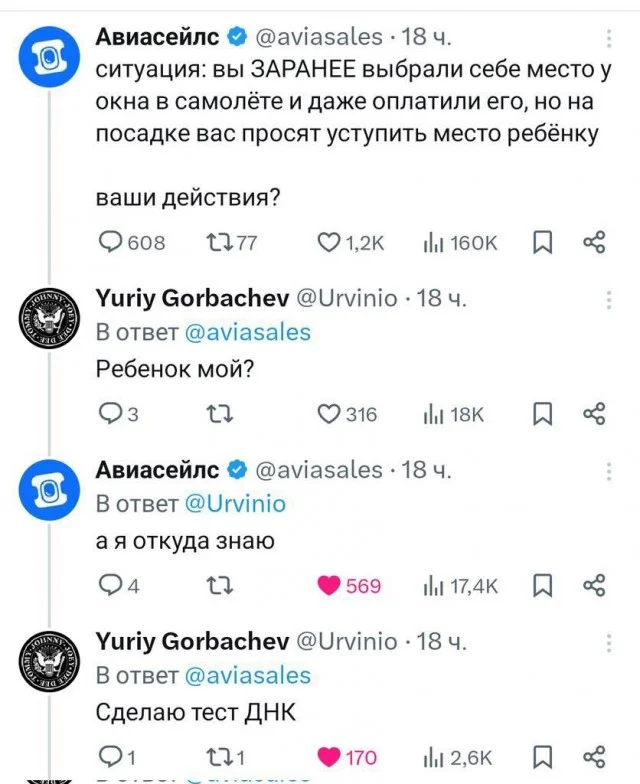Viewport: 640px width, 784px height.
Task: Share the "ваши действия?" tweet
Action: coord(594,243)
